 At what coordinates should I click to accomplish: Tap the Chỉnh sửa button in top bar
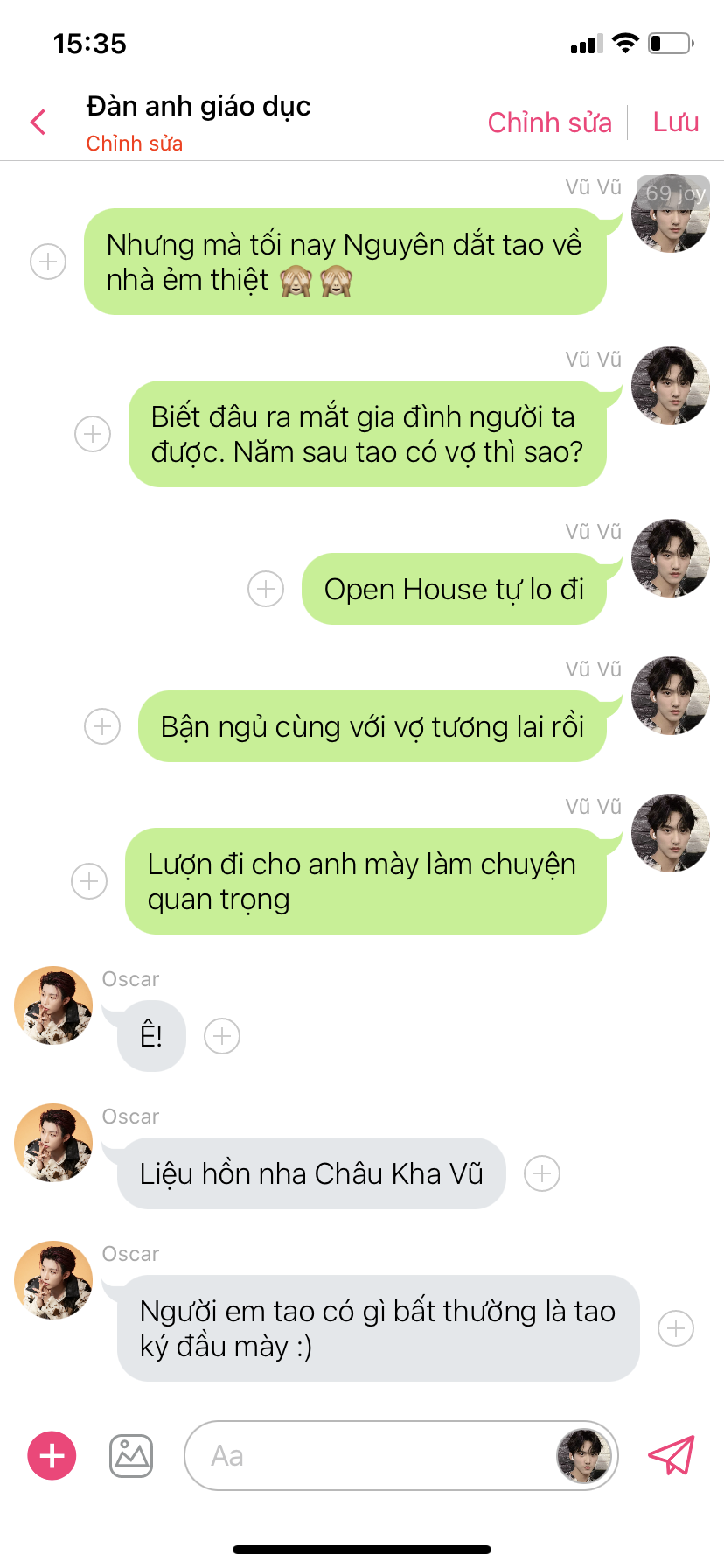(549, 122)
